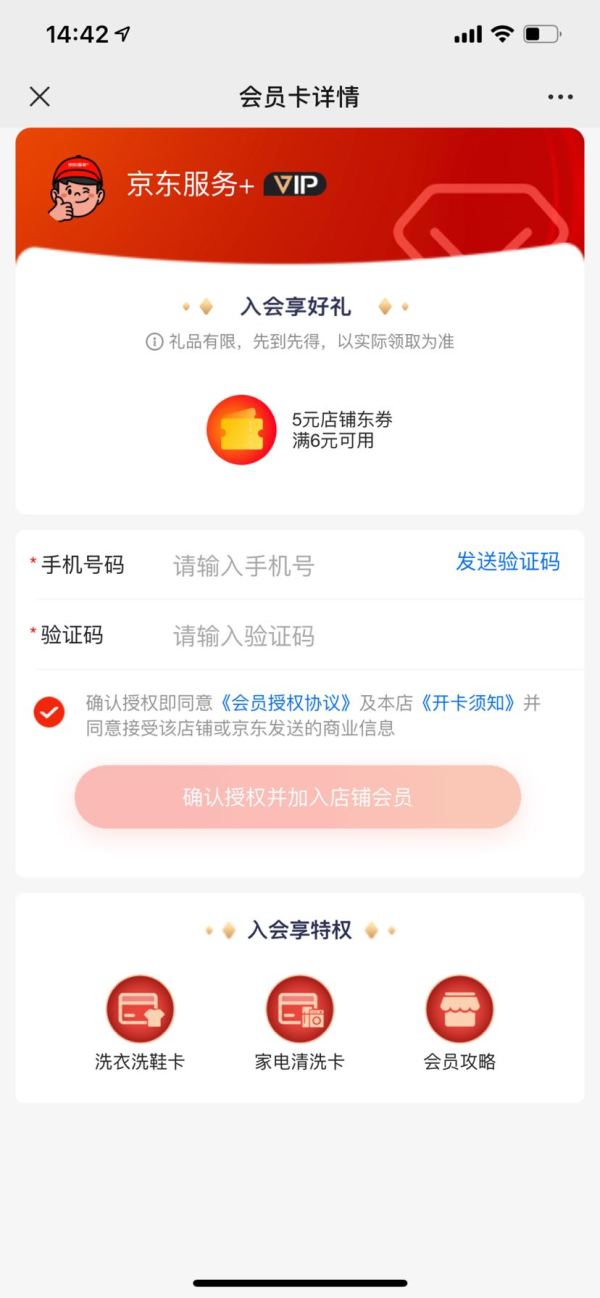This screenshot has height=1298, width=600.
Task: Open the three-dot overflow menu
Action: [x=560, y=97]
